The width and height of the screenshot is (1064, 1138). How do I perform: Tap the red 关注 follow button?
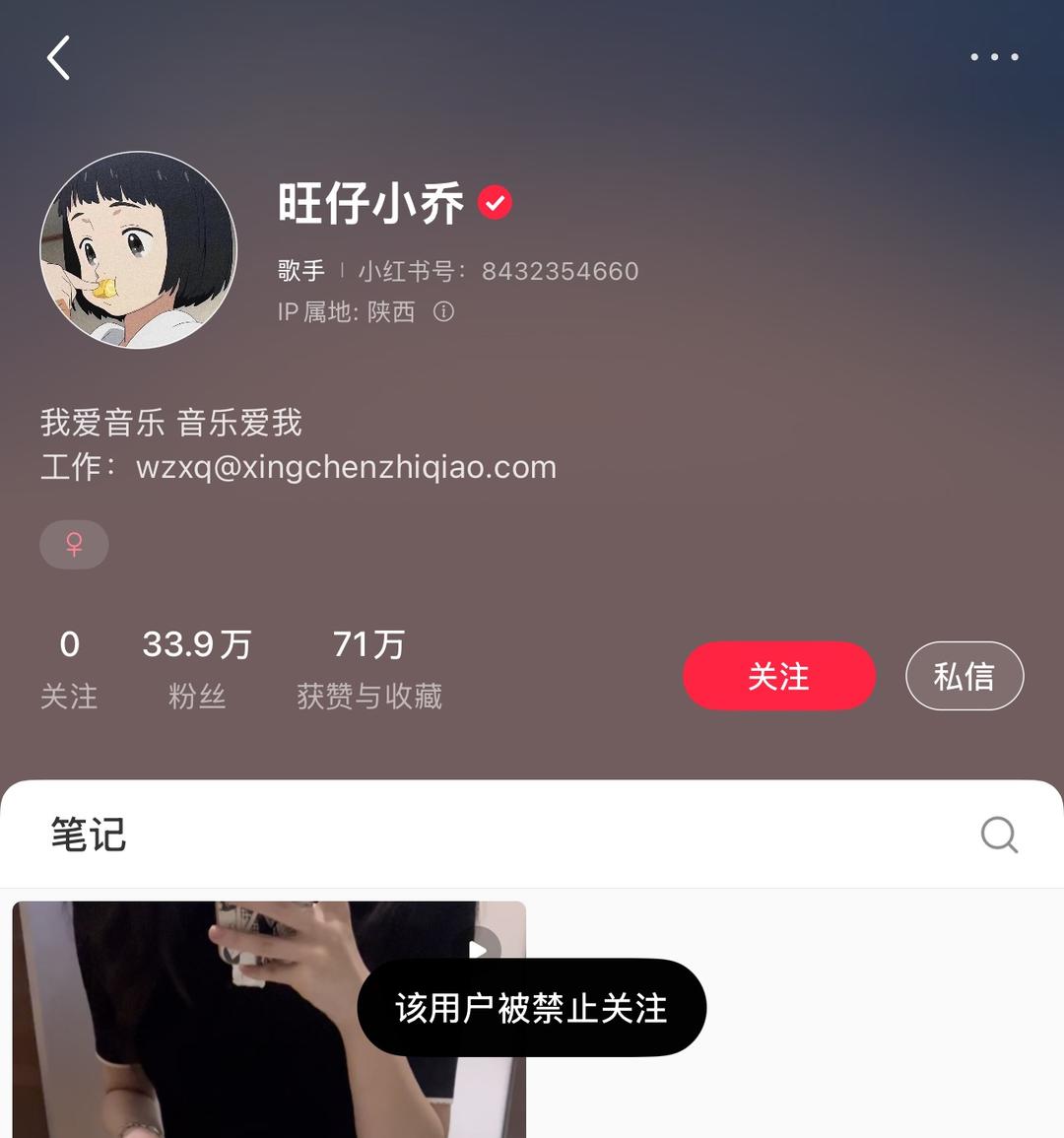pyautogui.click(x=778, y=676)
